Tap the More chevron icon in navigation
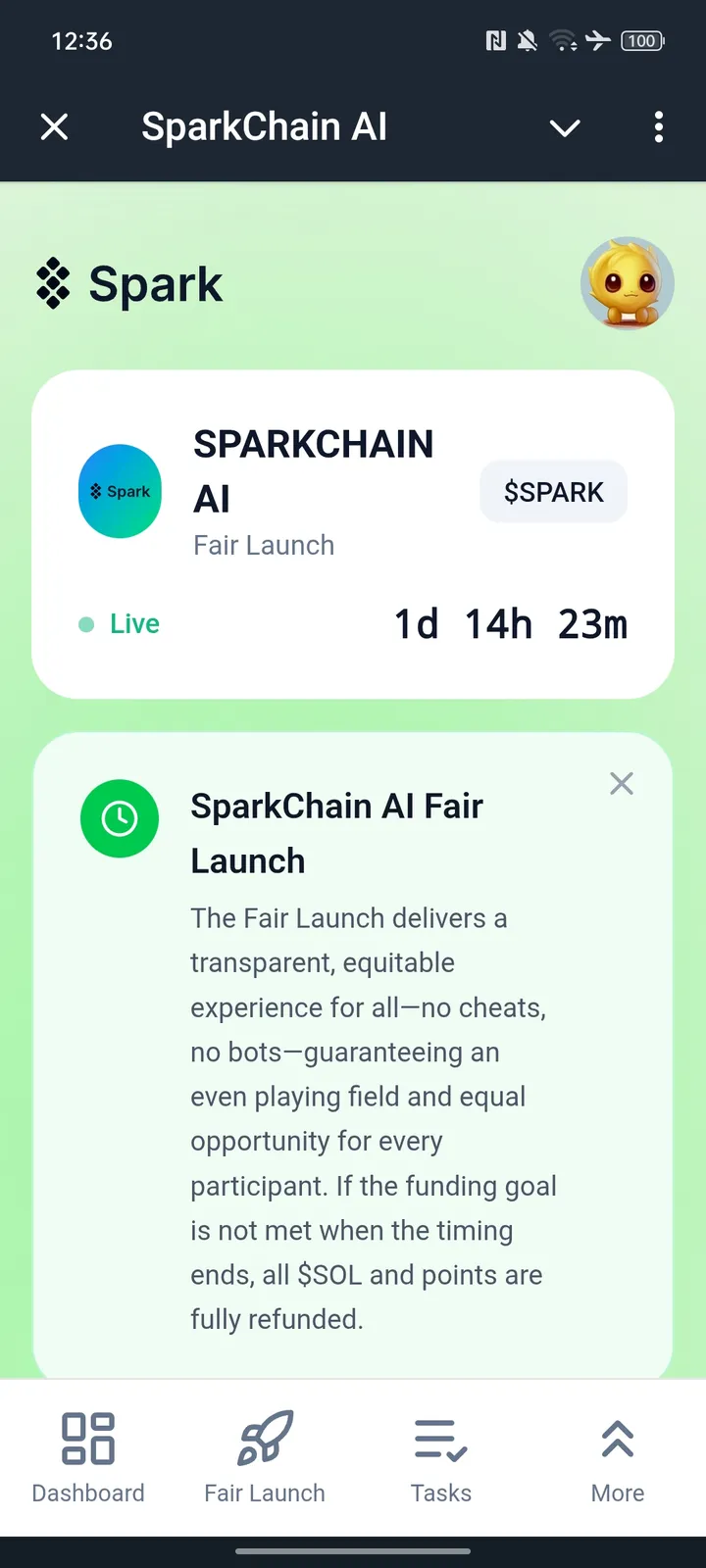Viewport: 706px width, 1568px height. pyautogui.click(x=617, y=1441)
